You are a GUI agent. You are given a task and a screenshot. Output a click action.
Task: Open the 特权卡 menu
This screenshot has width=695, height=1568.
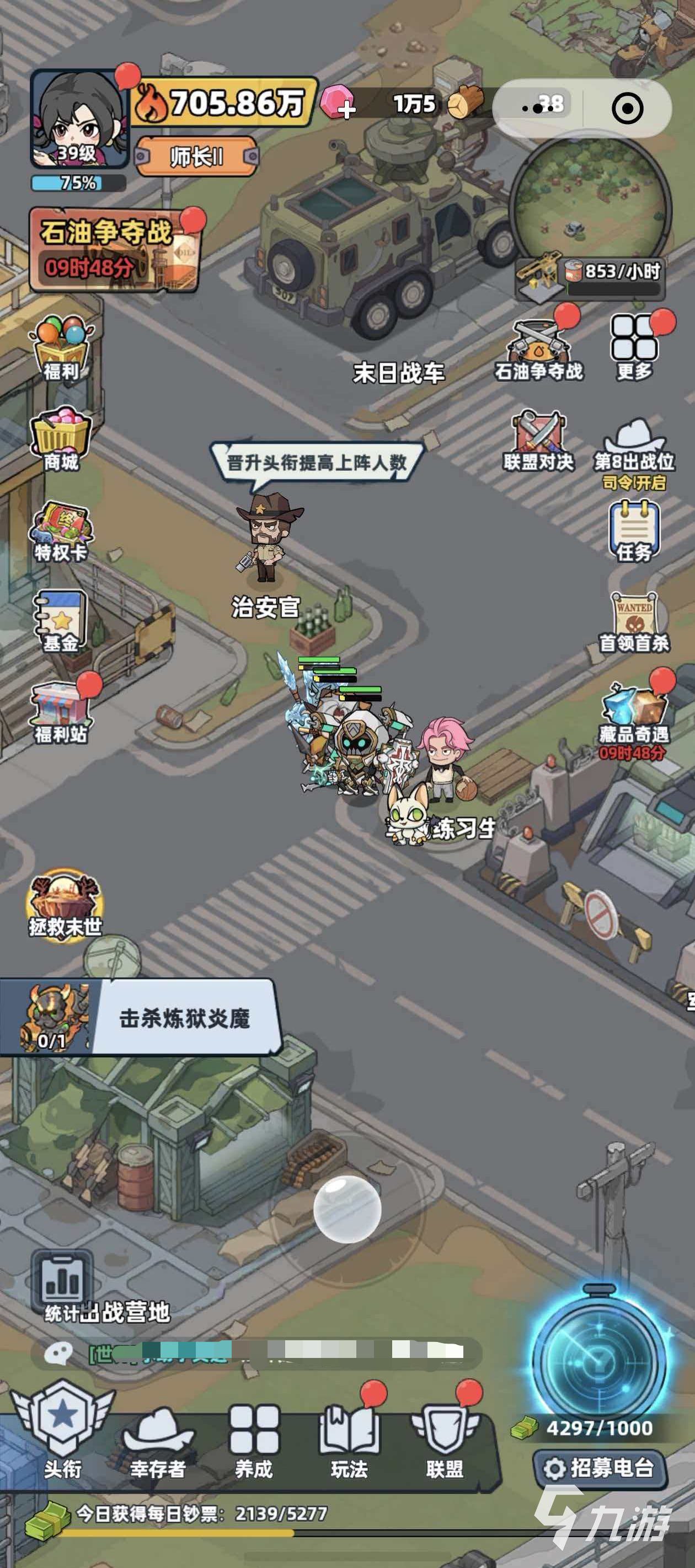(x=61, y=531)
